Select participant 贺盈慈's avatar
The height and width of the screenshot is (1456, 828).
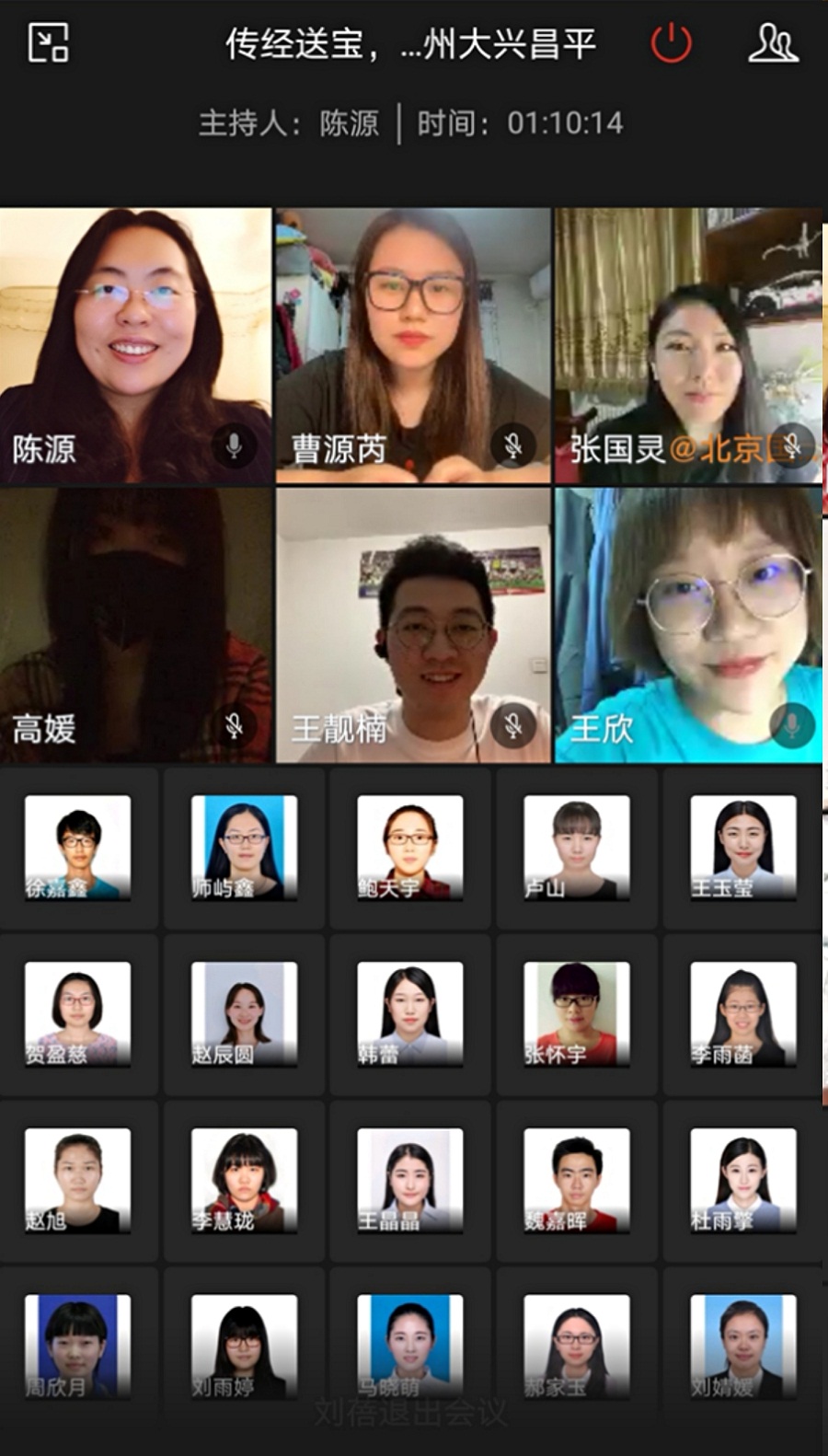78,1014
